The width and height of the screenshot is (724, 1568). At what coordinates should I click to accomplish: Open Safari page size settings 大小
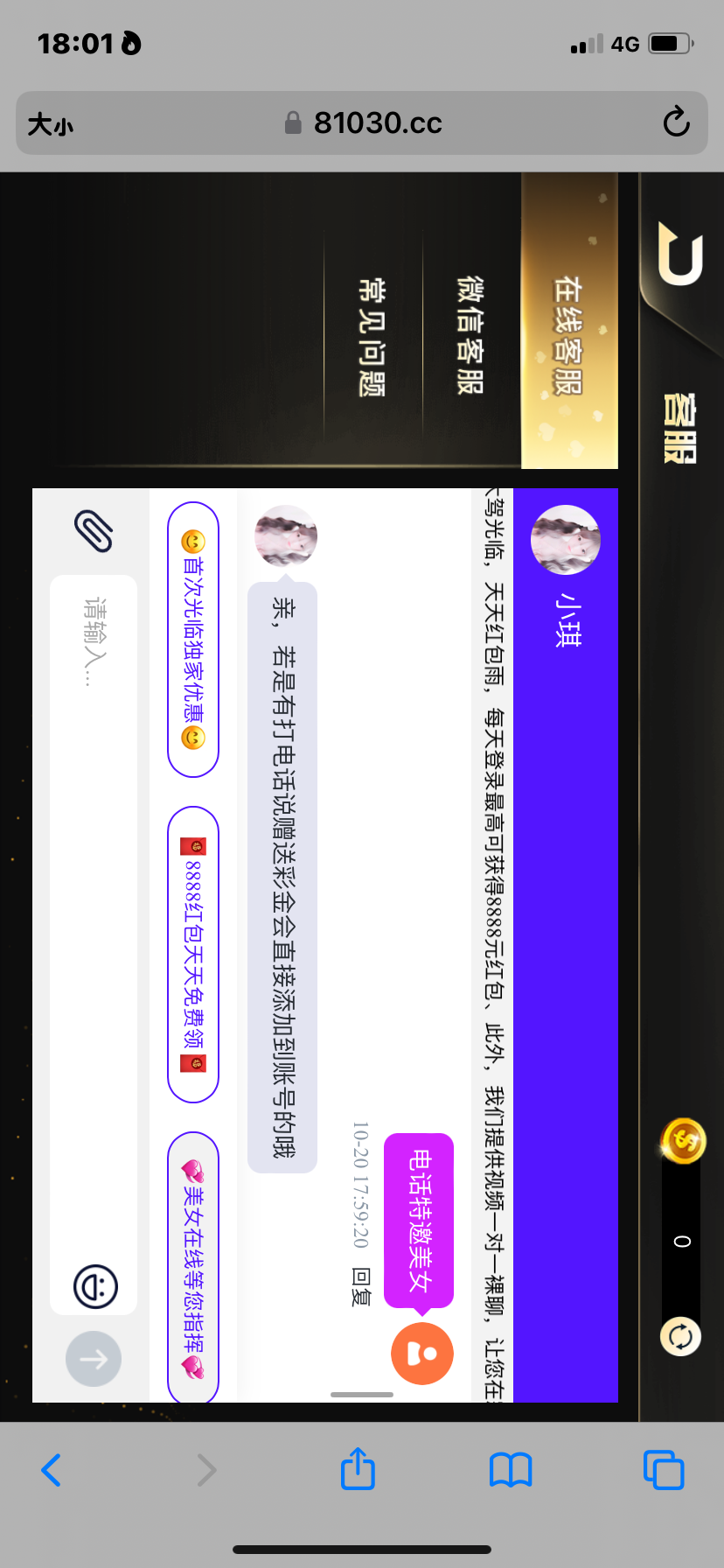pyautogui.click(x=51, y=123)
